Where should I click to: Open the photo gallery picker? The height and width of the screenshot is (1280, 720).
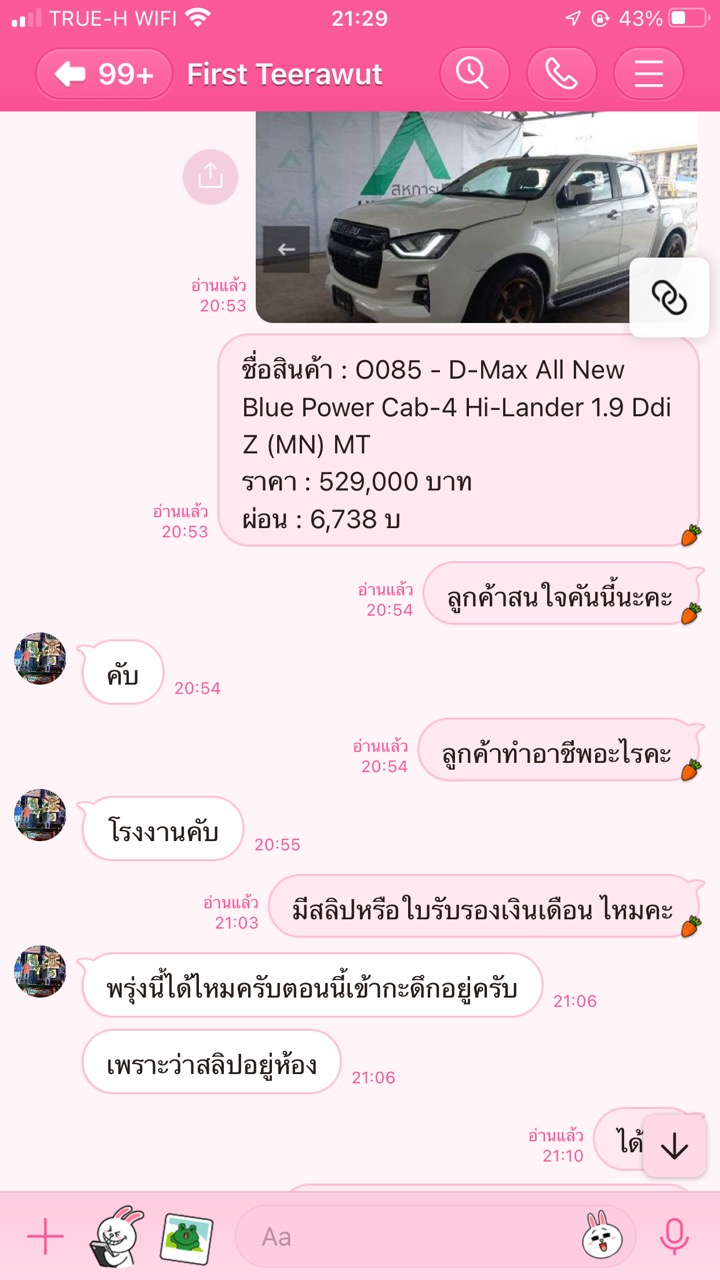click(186, 1237)
